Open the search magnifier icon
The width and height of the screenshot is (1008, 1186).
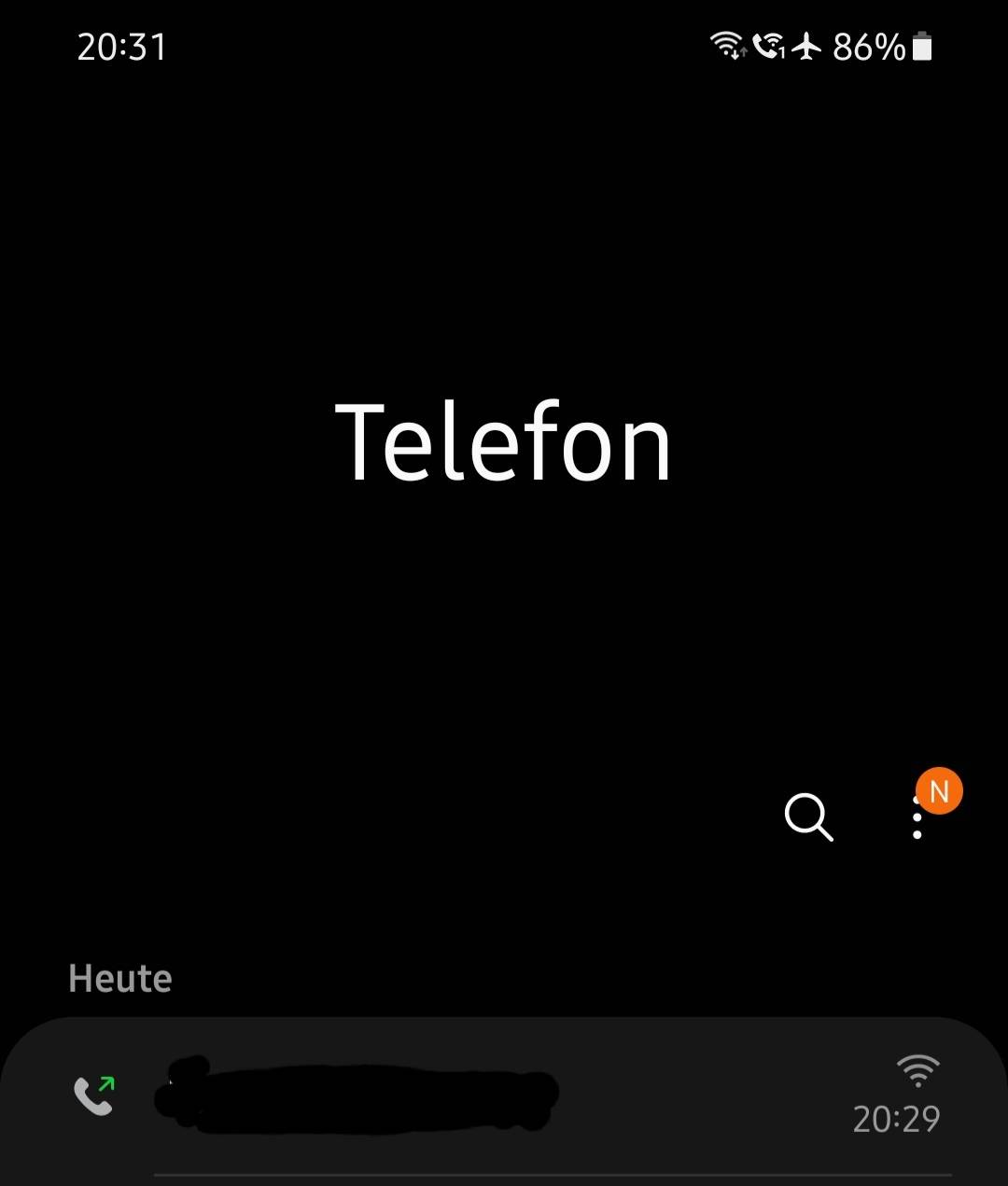tap(808, 817)
